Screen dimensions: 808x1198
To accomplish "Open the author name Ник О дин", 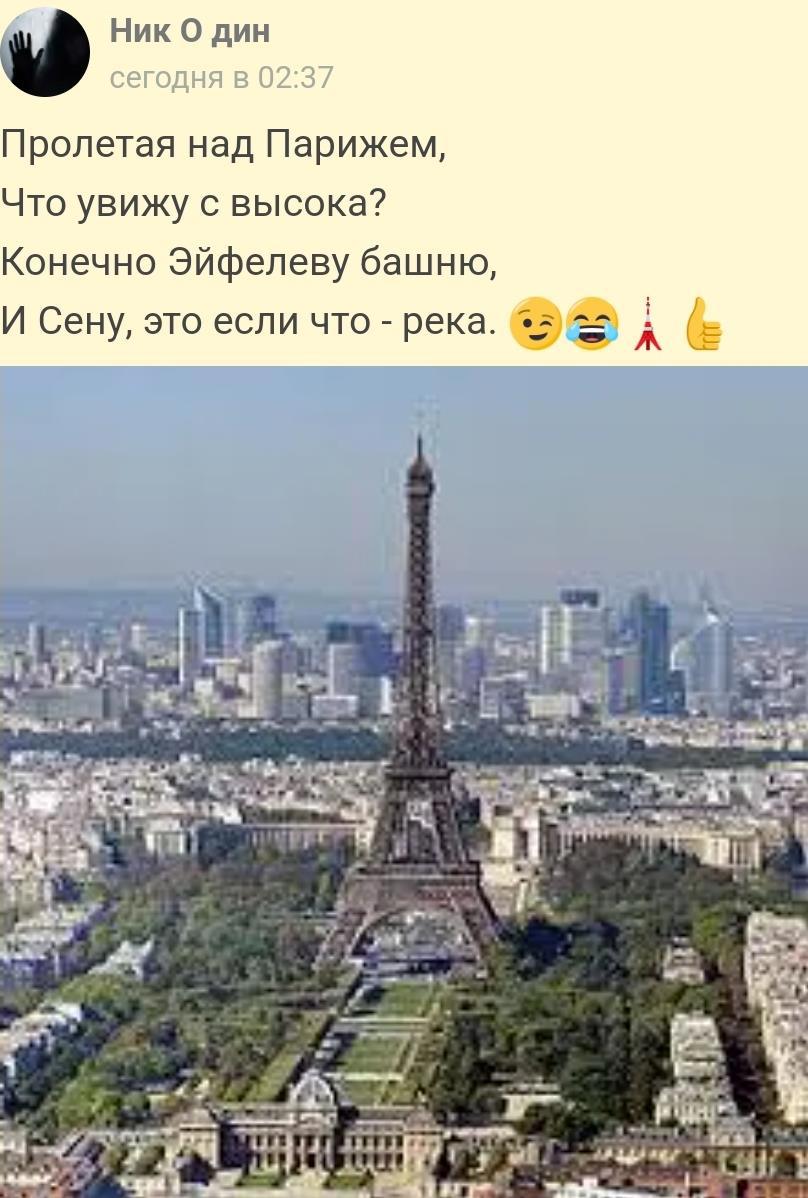I will point(189,31).
